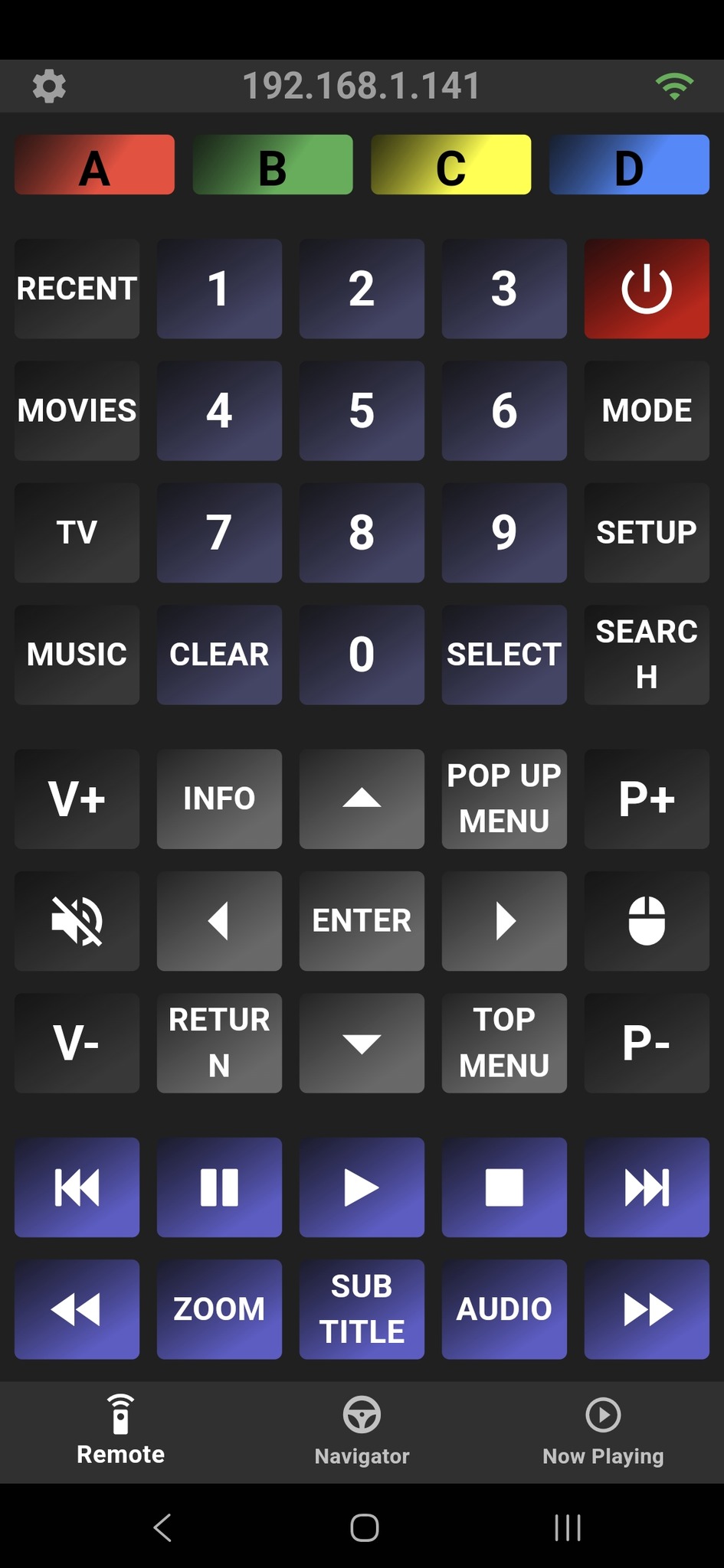Skip to the next track

pyautogui.click(x=646, y=1187)
